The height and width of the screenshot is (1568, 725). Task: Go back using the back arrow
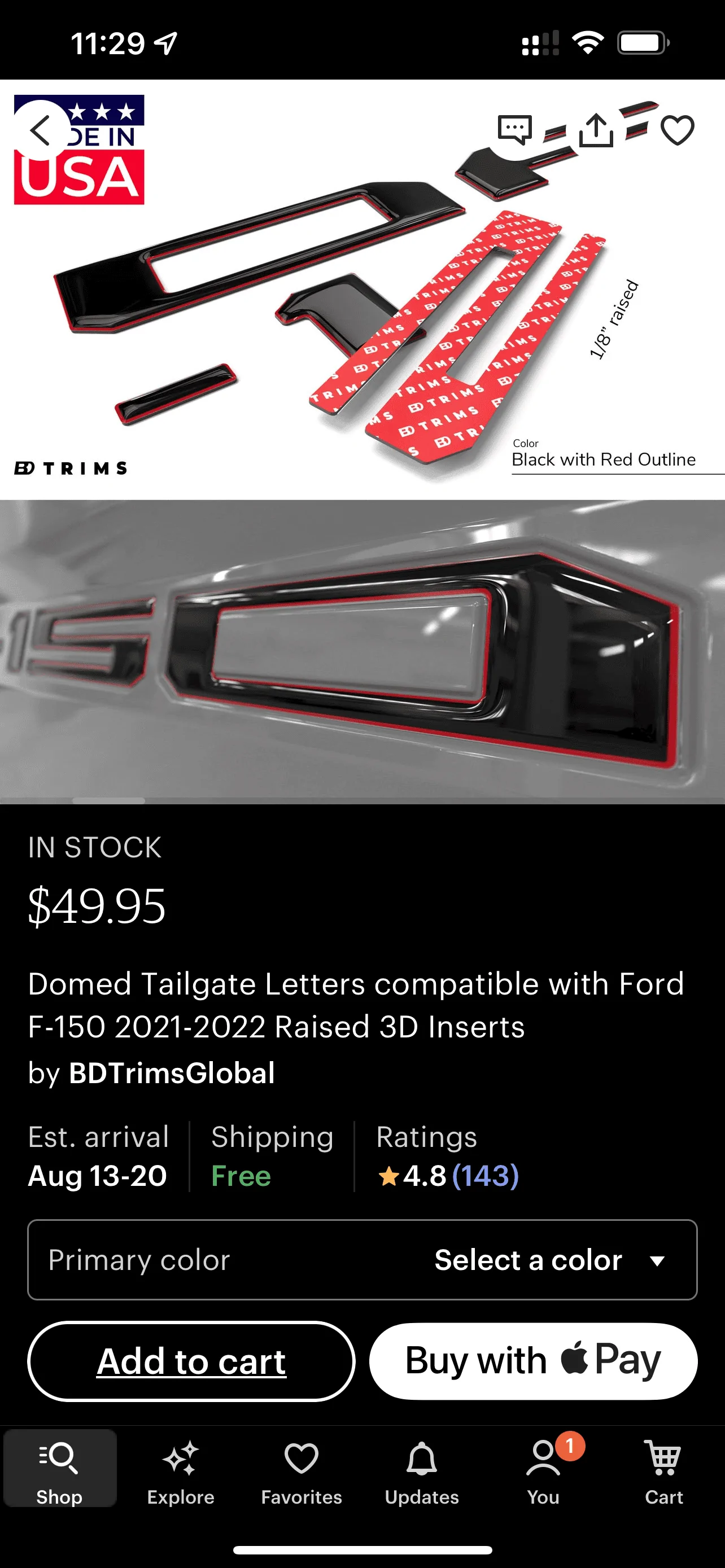tap(41, 130)
